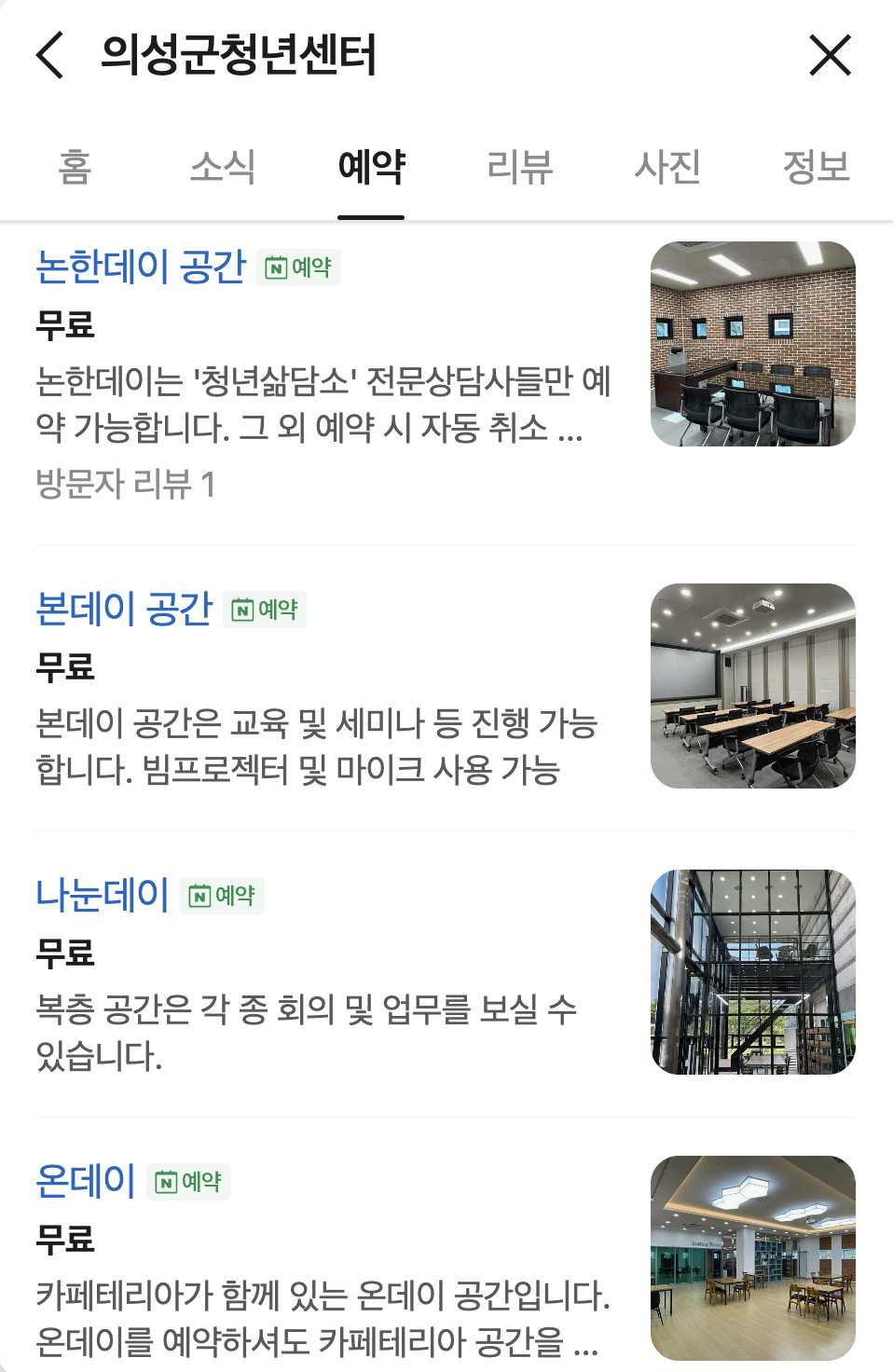View the 논한데이 공간 brick wall photo
Screen dimensions: 893x1372
pyautogui.click(x=752, y=344)
